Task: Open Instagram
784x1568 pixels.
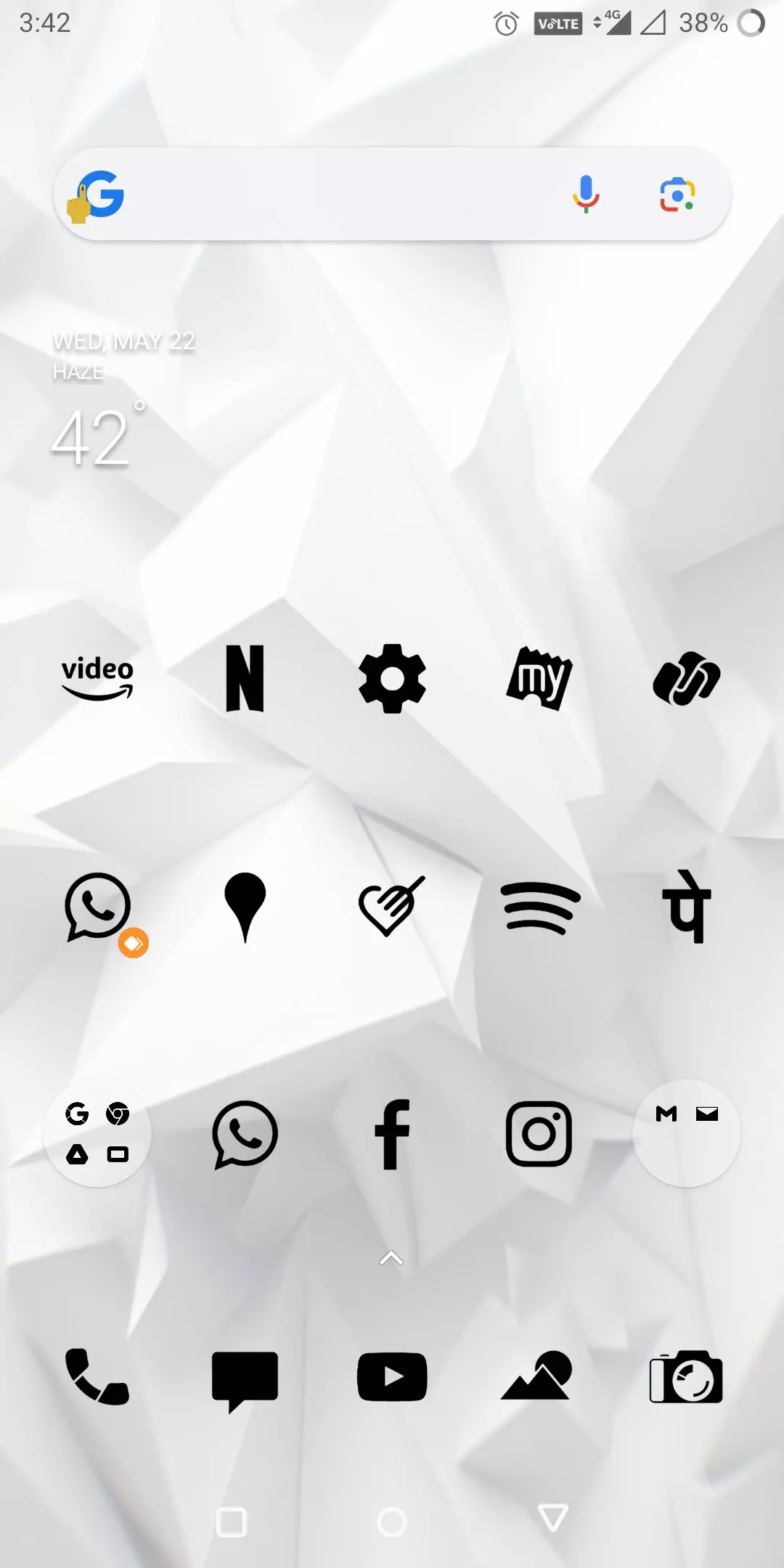Action: click(x=539, y=1134)
